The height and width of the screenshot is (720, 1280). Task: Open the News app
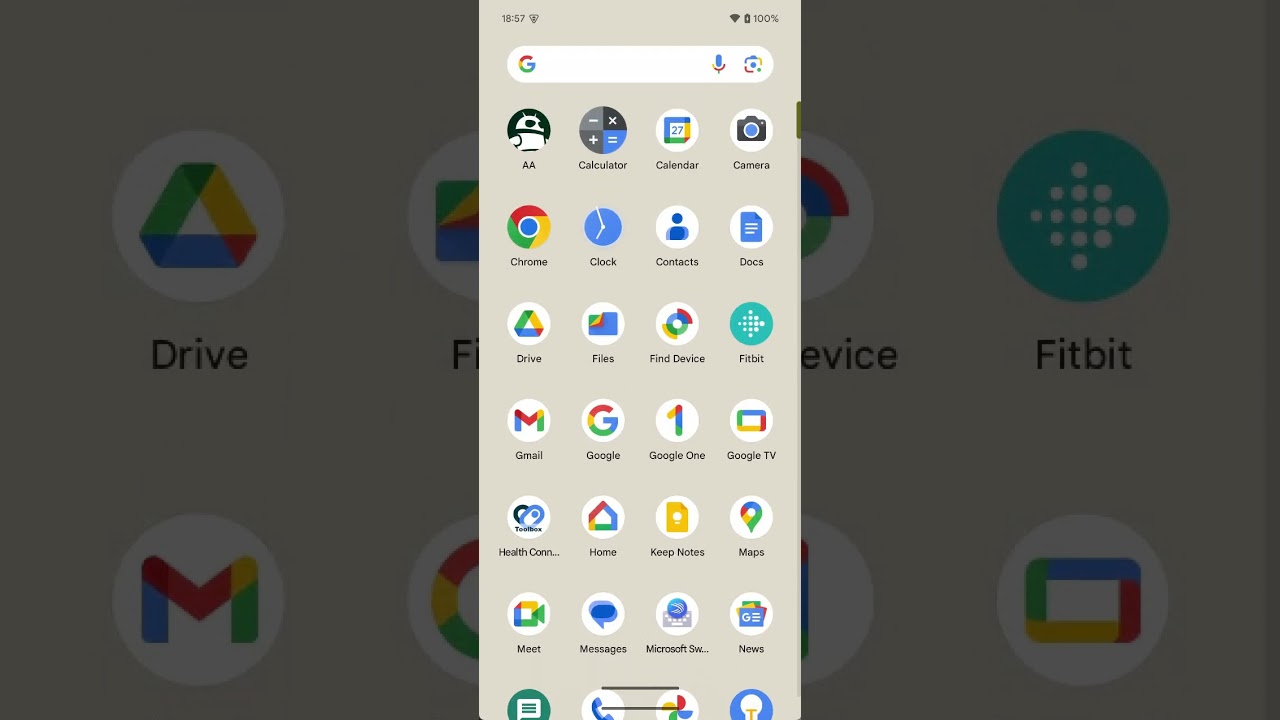pyautogui.click(x=751, y=616)
